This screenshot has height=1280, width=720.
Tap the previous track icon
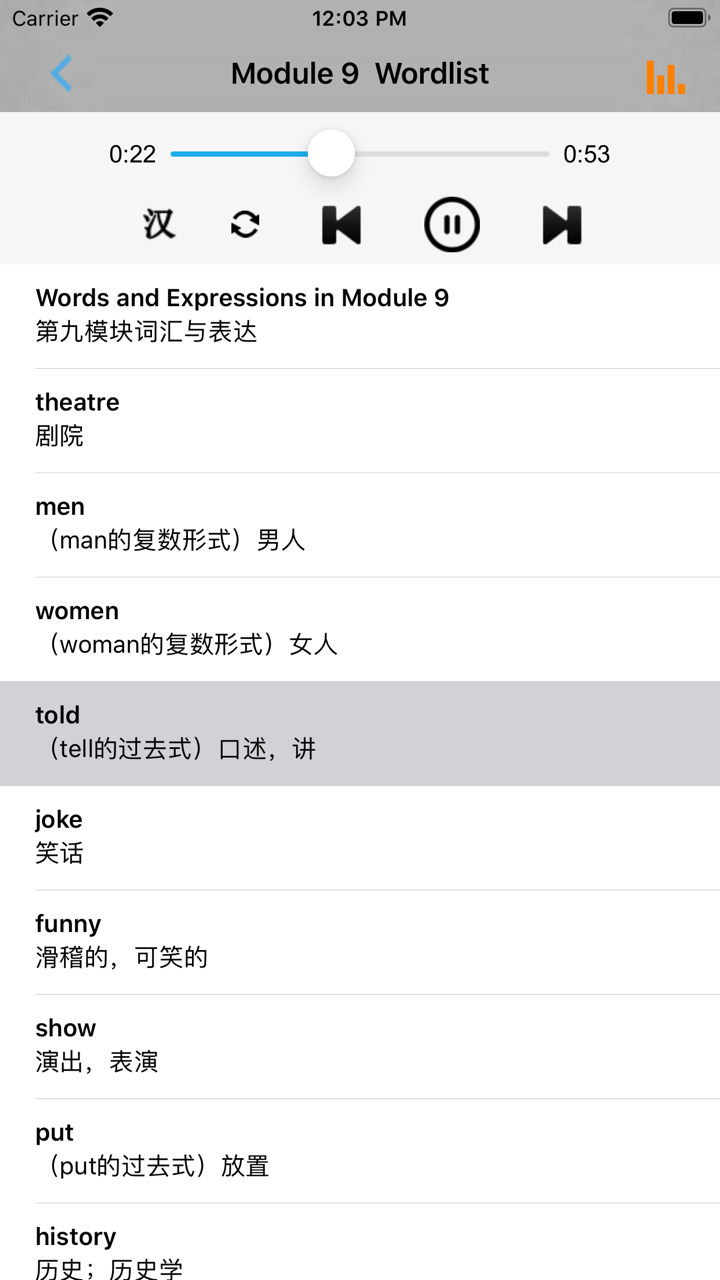pyautogui.click(x=340, y=224)
